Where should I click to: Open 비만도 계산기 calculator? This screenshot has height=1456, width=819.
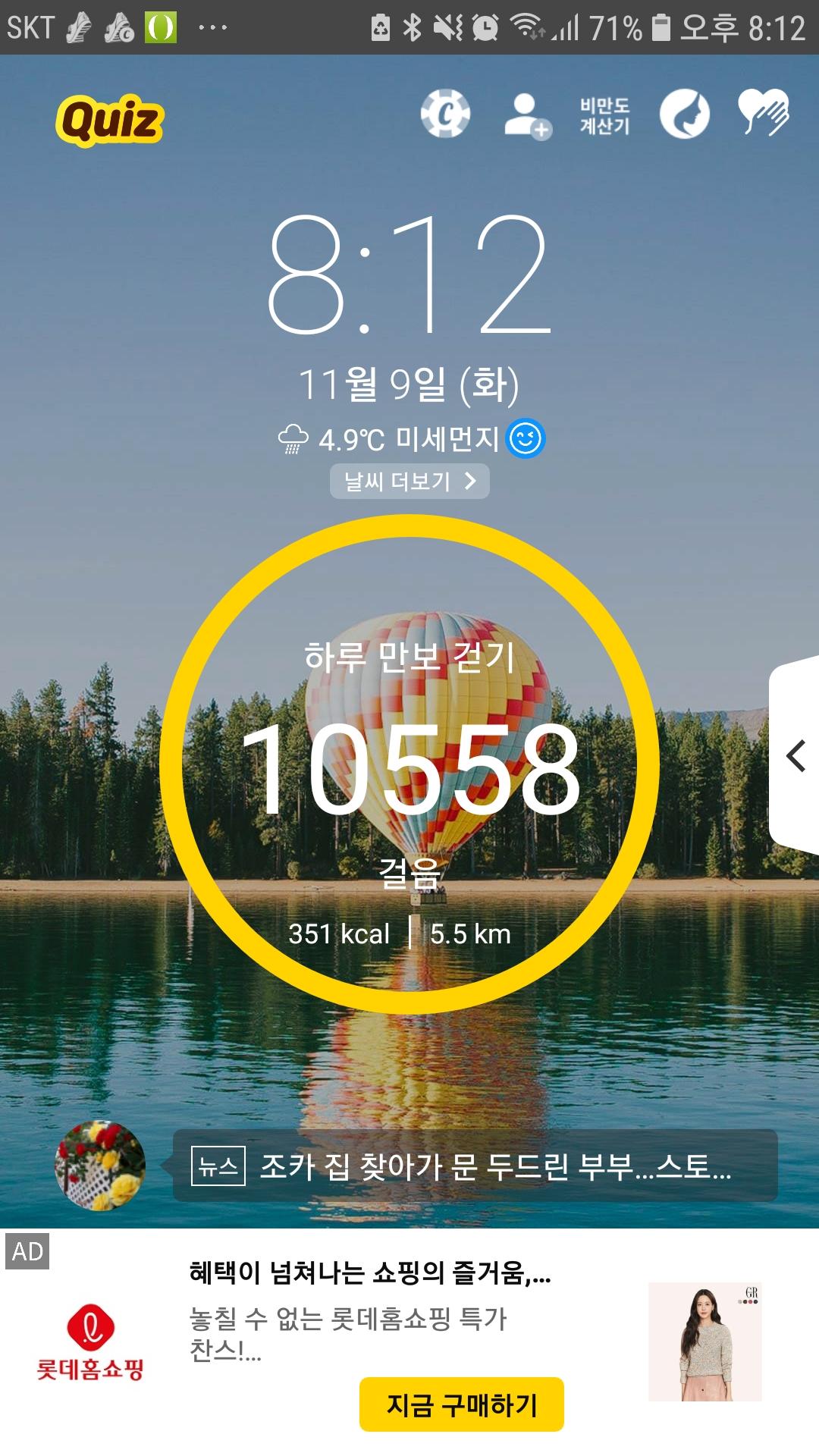[604, 116]
